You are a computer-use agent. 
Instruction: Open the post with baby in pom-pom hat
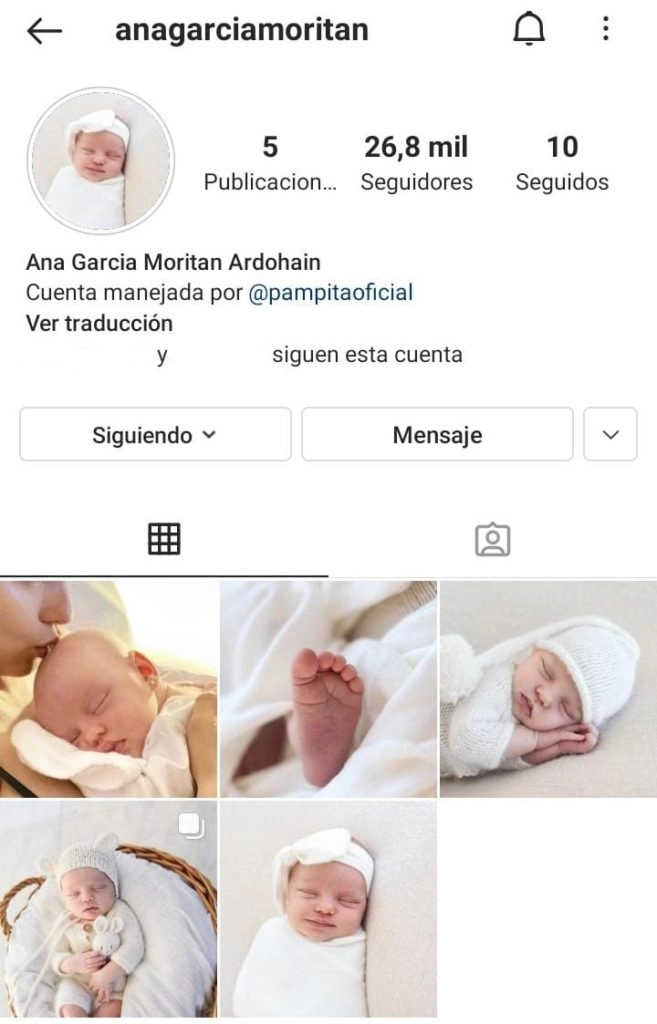[548, 689]
